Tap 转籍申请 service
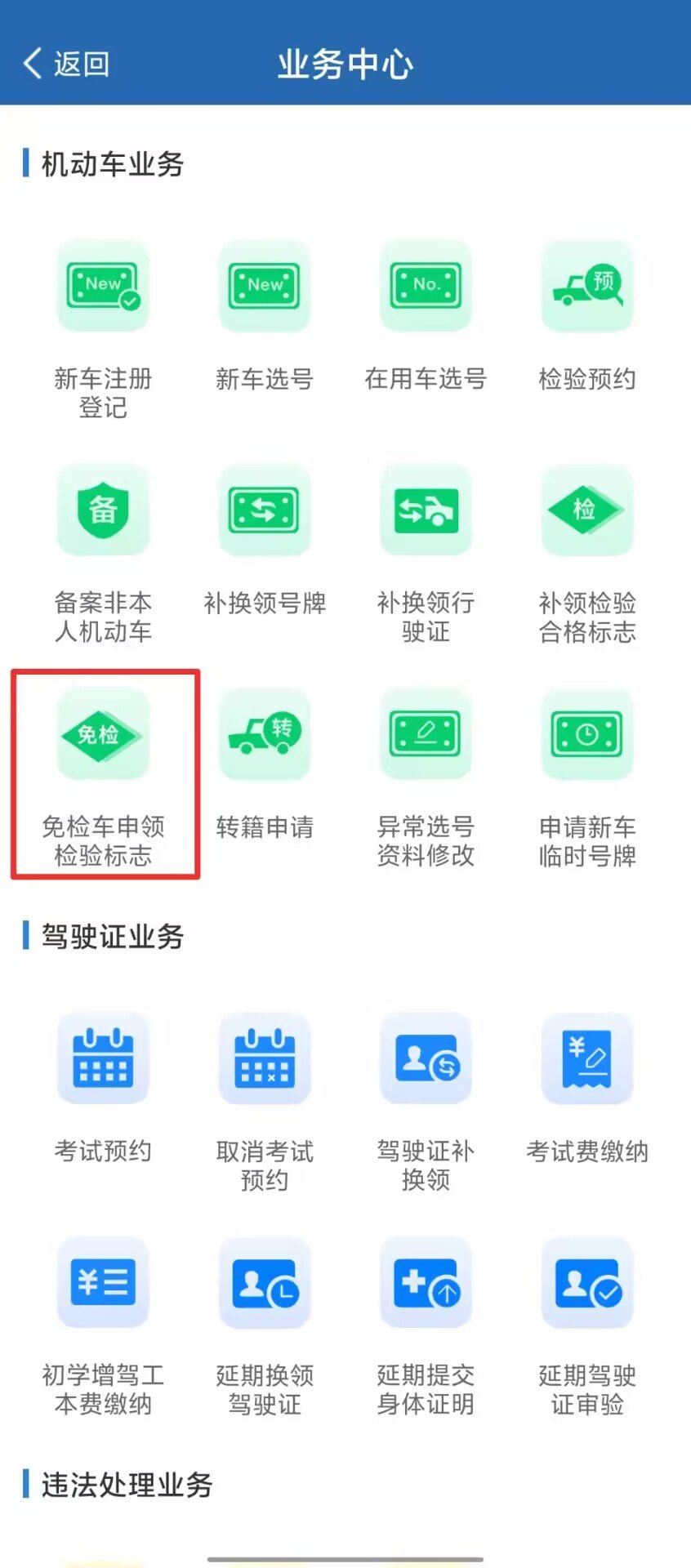Image resolution: width=691 pixels, height=1568 pixels. [x=265, y=734]
